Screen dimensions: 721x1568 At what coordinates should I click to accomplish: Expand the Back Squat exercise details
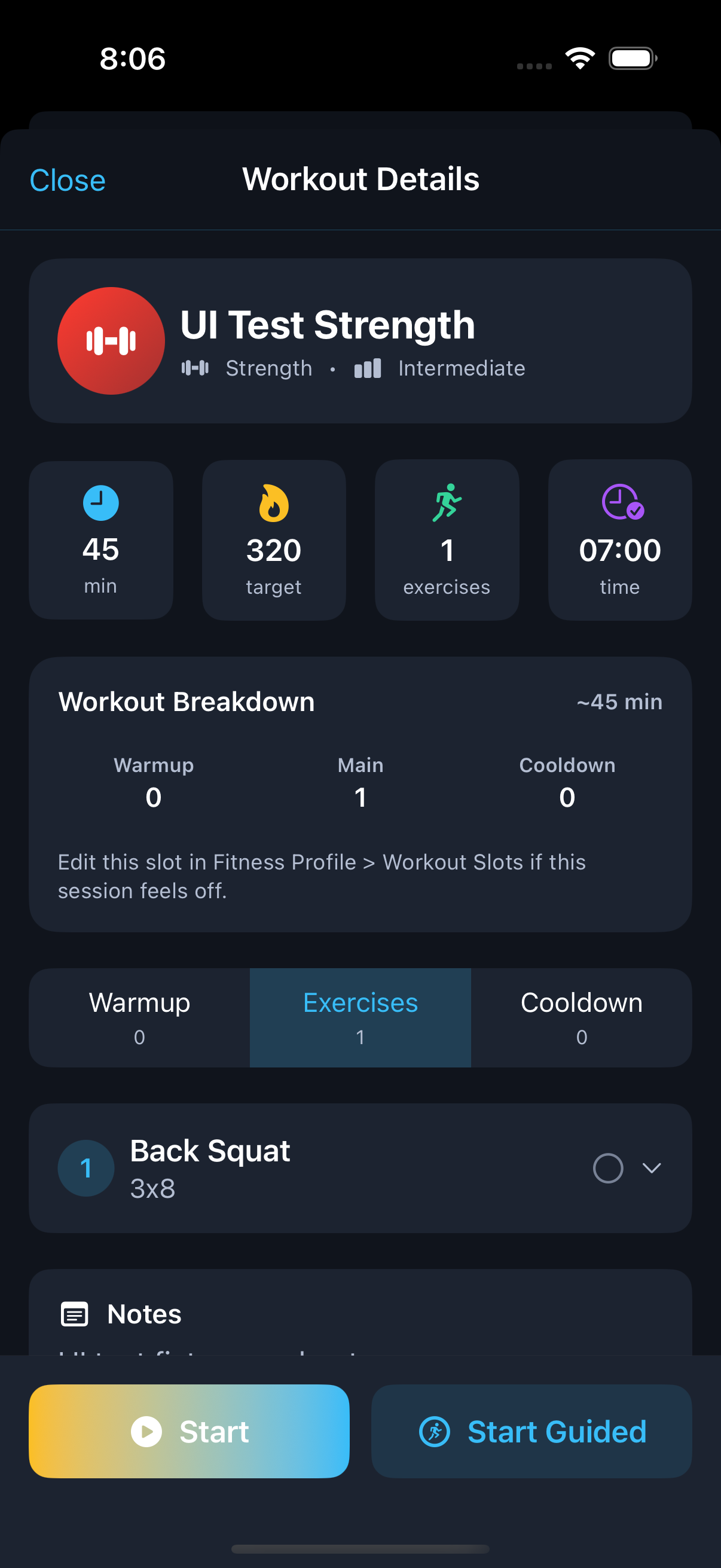652,1168
